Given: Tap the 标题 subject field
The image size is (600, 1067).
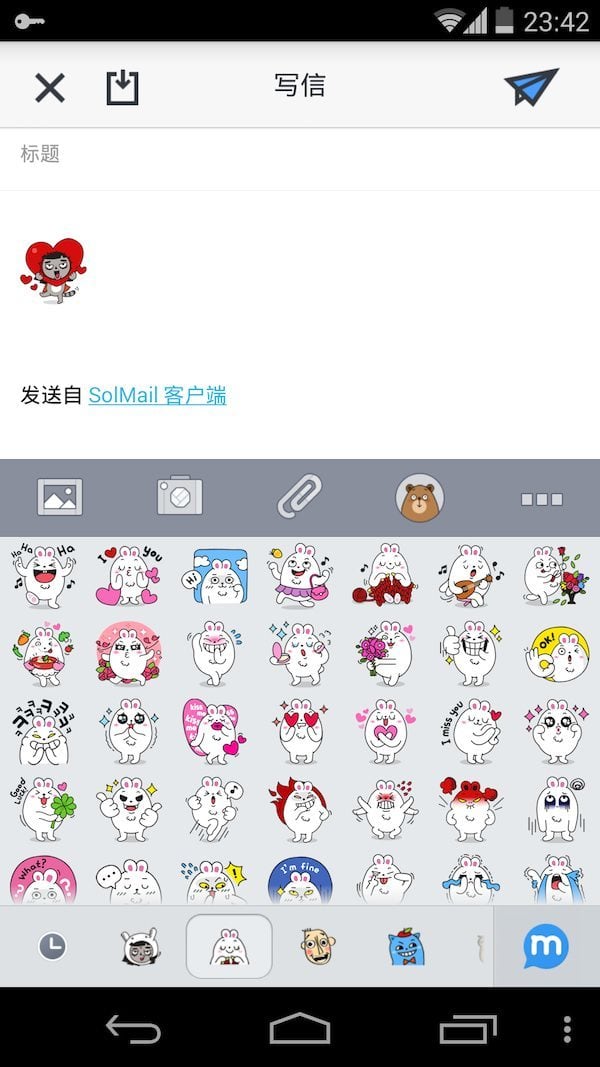Looking at the screenshot, I should [x=300, y=154].
